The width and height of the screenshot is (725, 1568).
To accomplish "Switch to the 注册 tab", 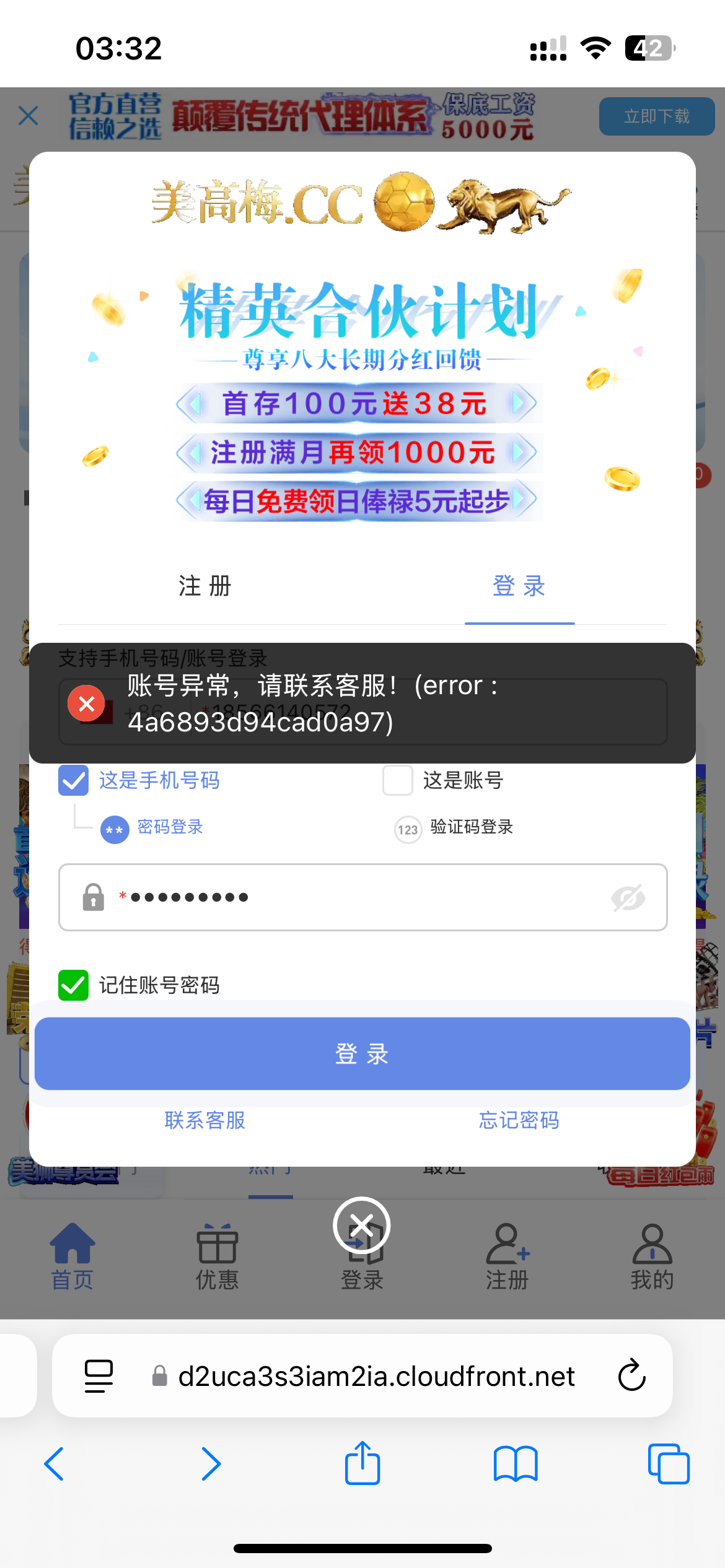I will tap(205, 586).
